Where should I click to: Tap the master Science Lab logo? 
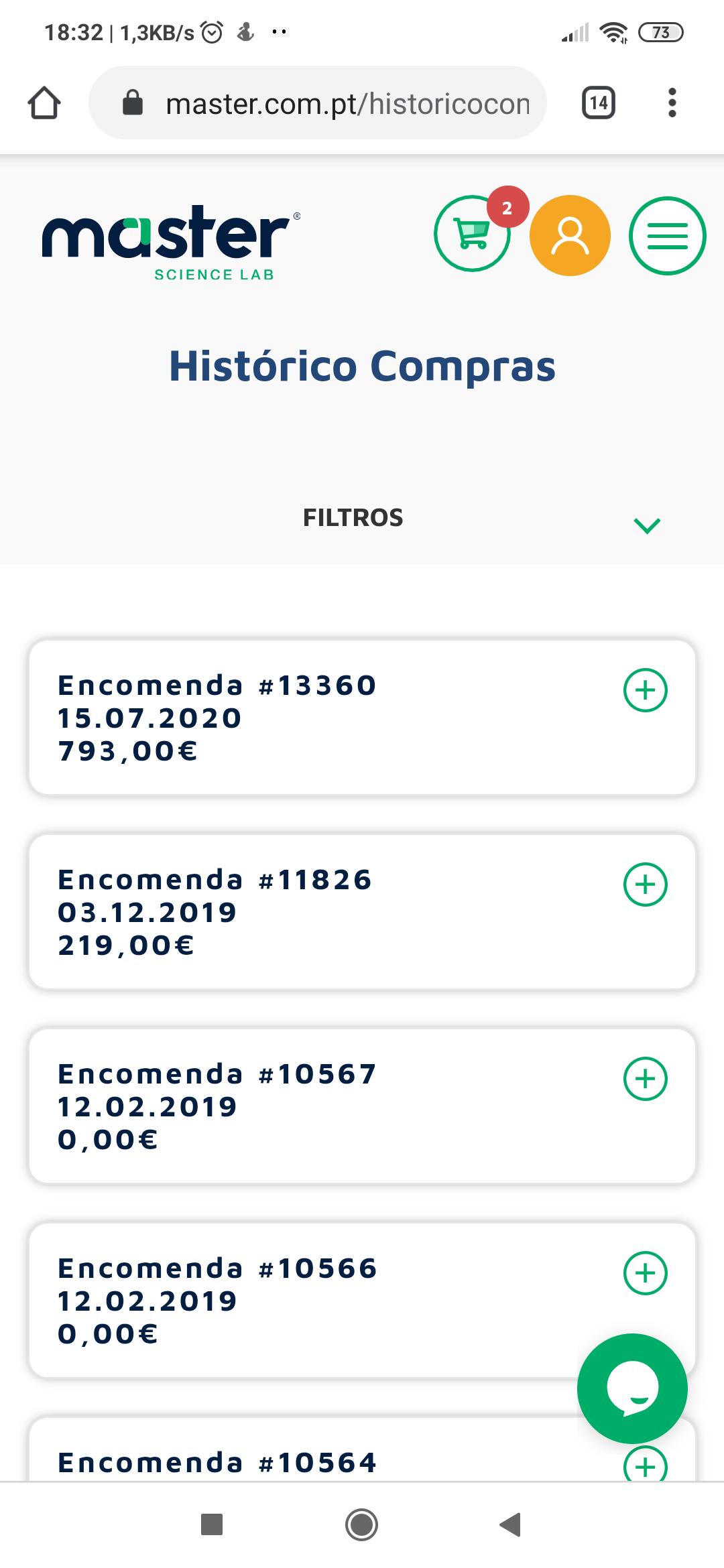171,243
